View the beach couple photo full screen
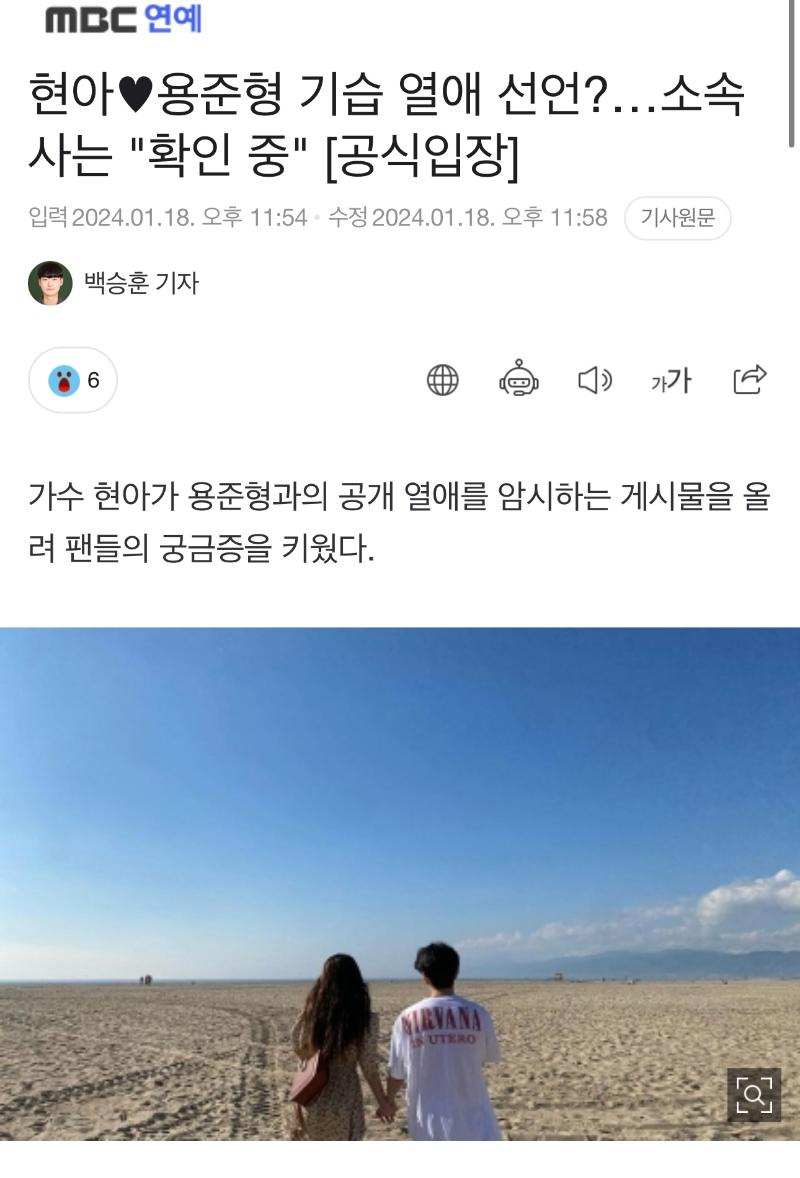 point(400,880)
